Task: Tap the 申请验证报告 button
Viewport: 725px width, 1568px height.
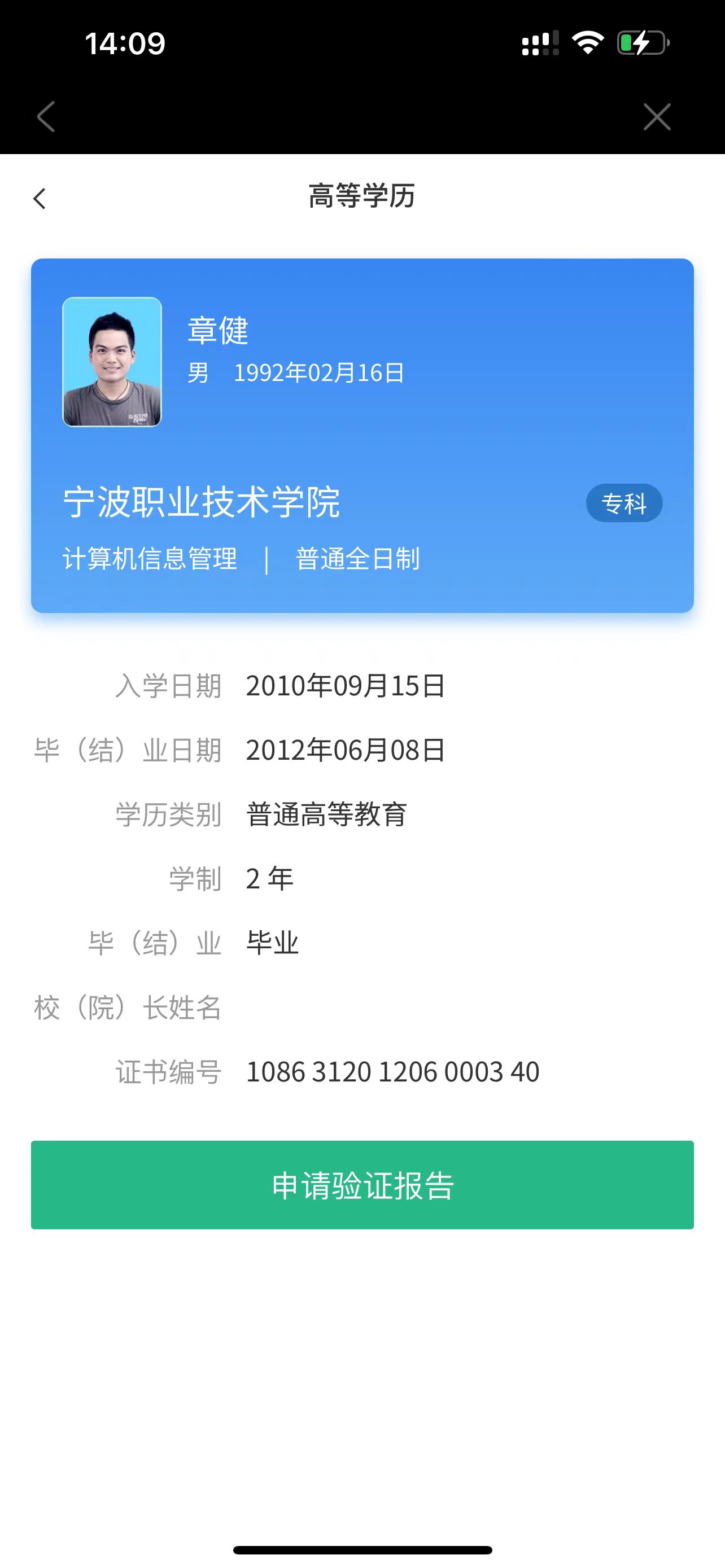Action: [362, 1185]
